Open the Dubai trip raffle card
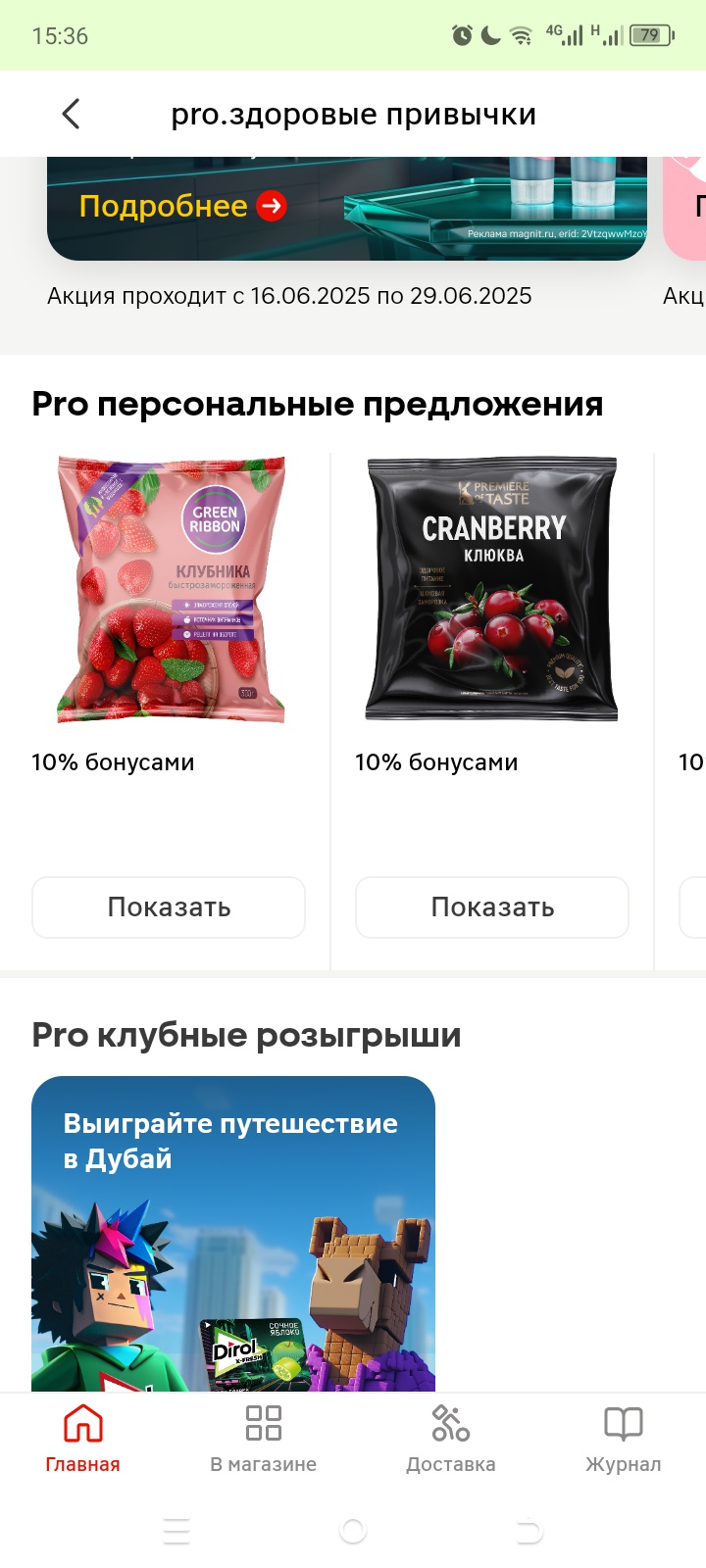The image size is (706, 1568). click(x=233, y=1235)
